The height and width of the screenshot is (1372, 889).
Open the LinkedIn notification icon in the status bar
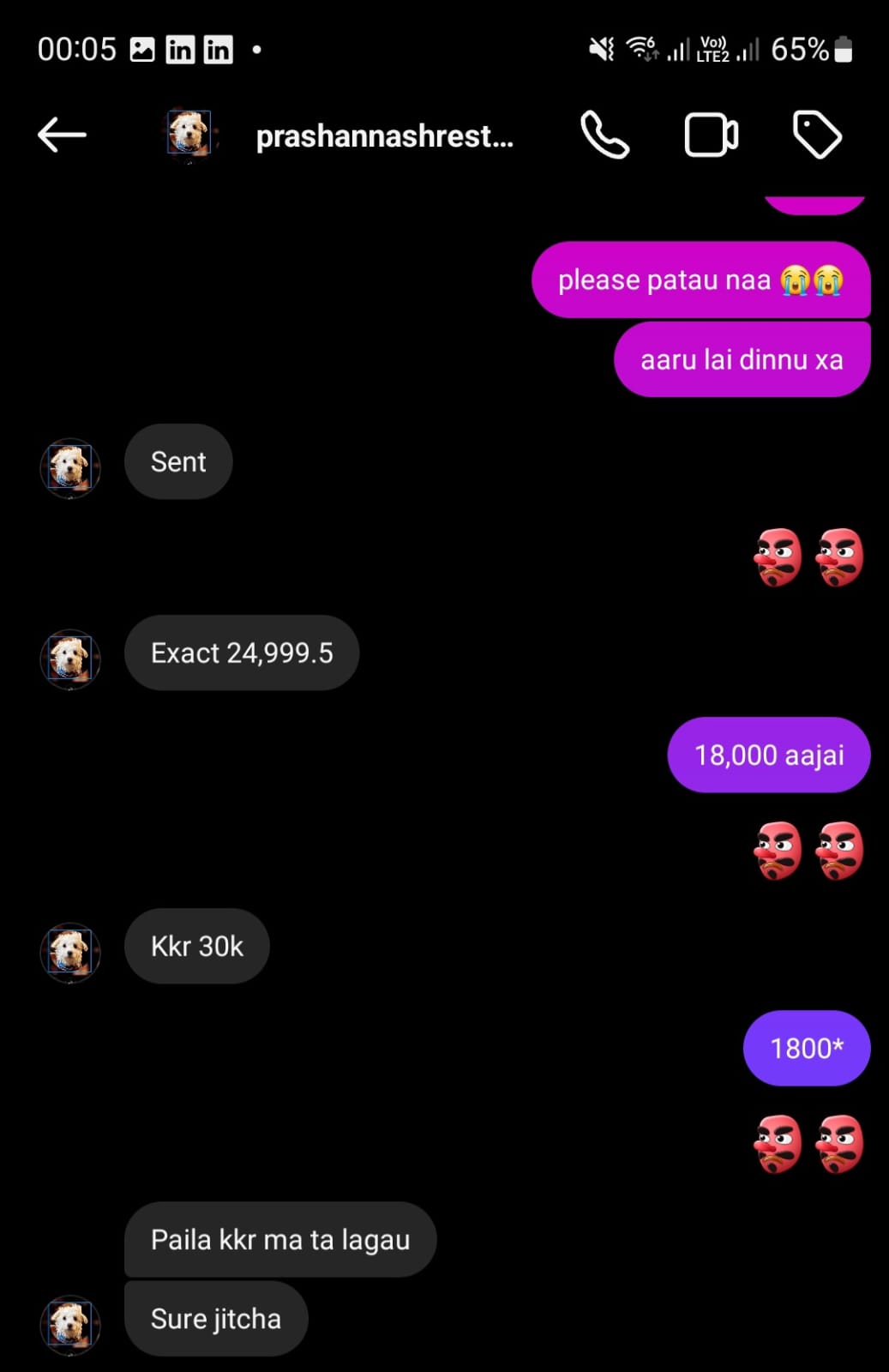pyautogui.click(x=181, y=49)
